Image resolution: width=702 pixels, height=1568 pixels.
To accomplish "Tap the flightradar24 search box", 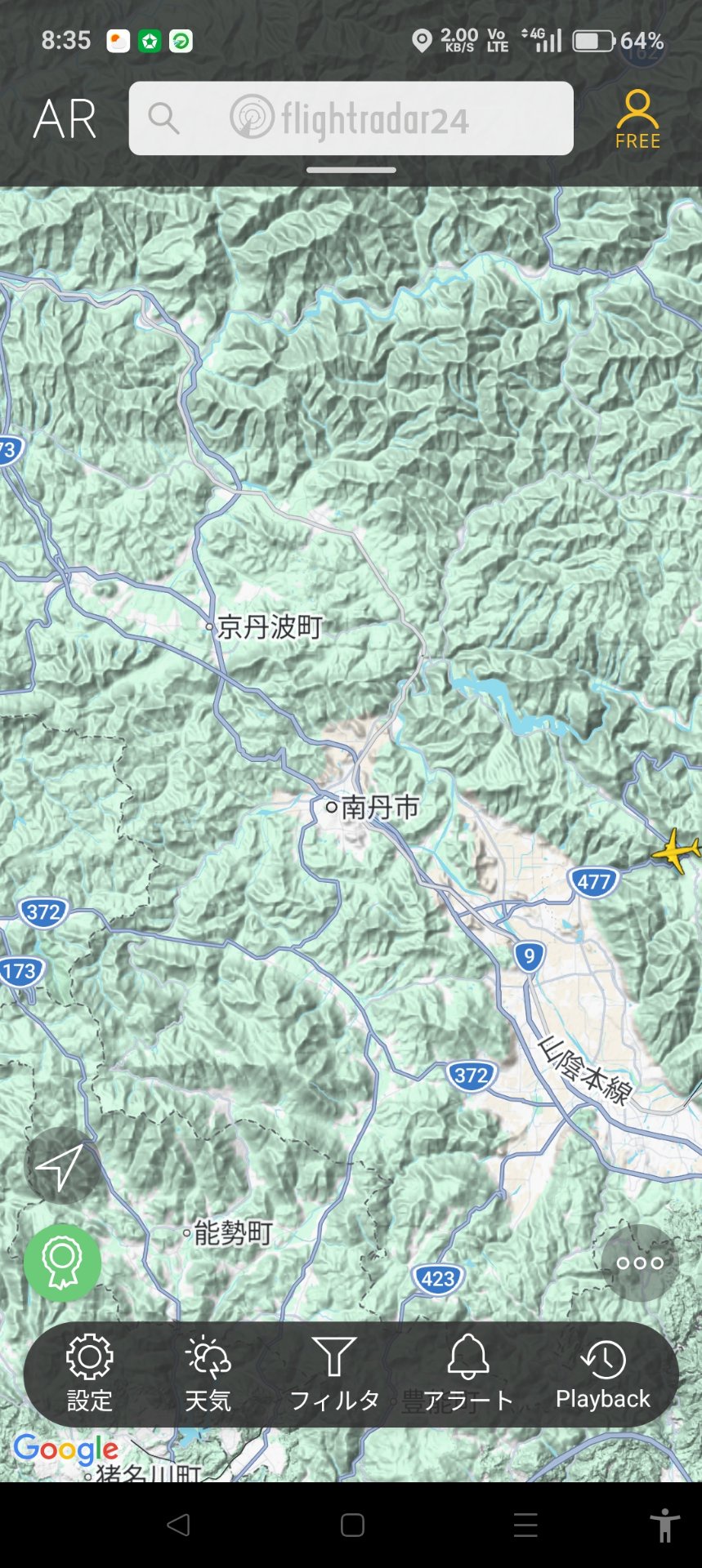I will coord(351,118).
